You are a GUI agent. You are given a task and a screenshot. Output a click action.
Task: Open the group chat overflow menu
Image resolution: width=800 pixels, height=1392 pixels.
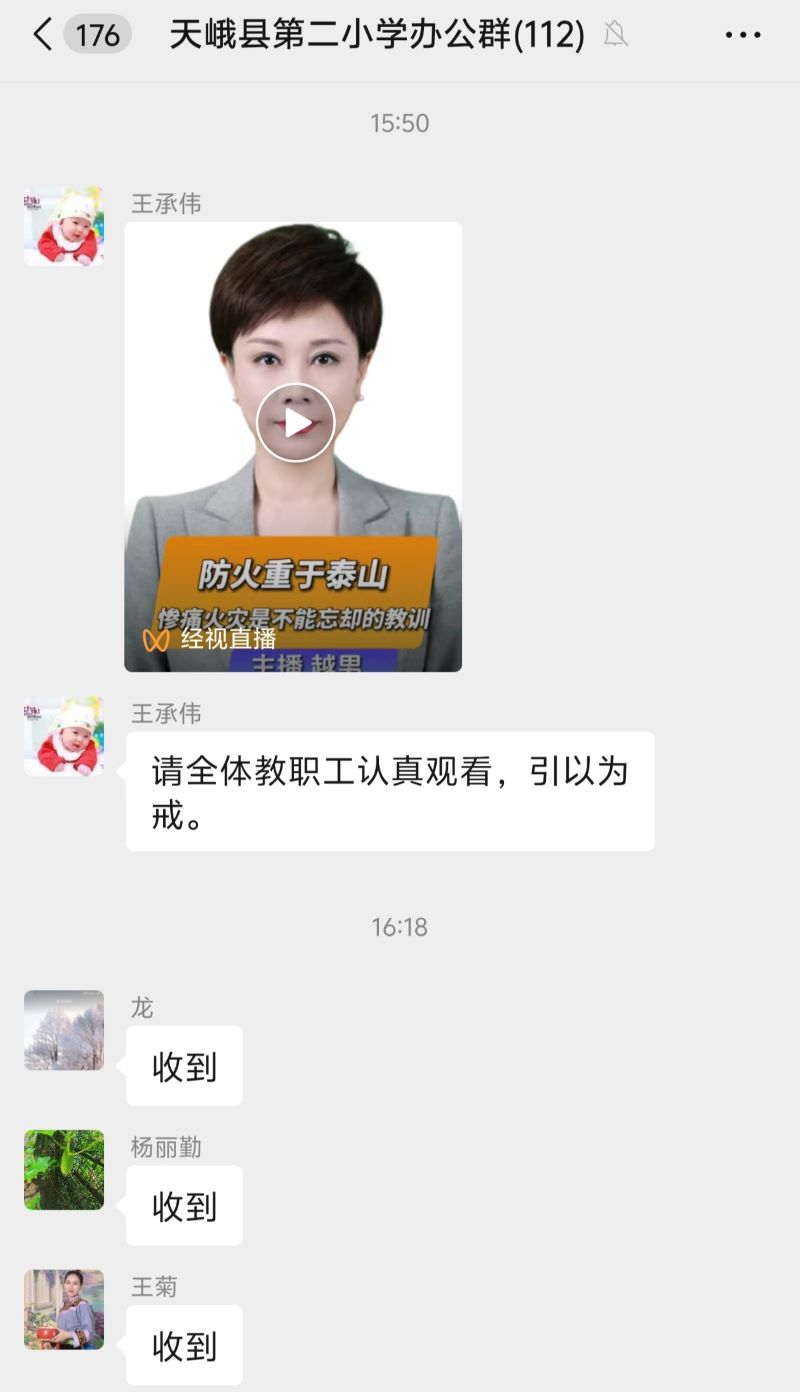tap(742, 35)
